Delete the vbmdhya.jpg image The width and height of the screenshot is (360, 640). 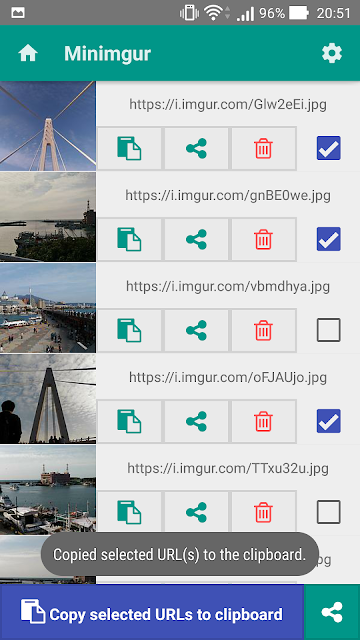264,330
